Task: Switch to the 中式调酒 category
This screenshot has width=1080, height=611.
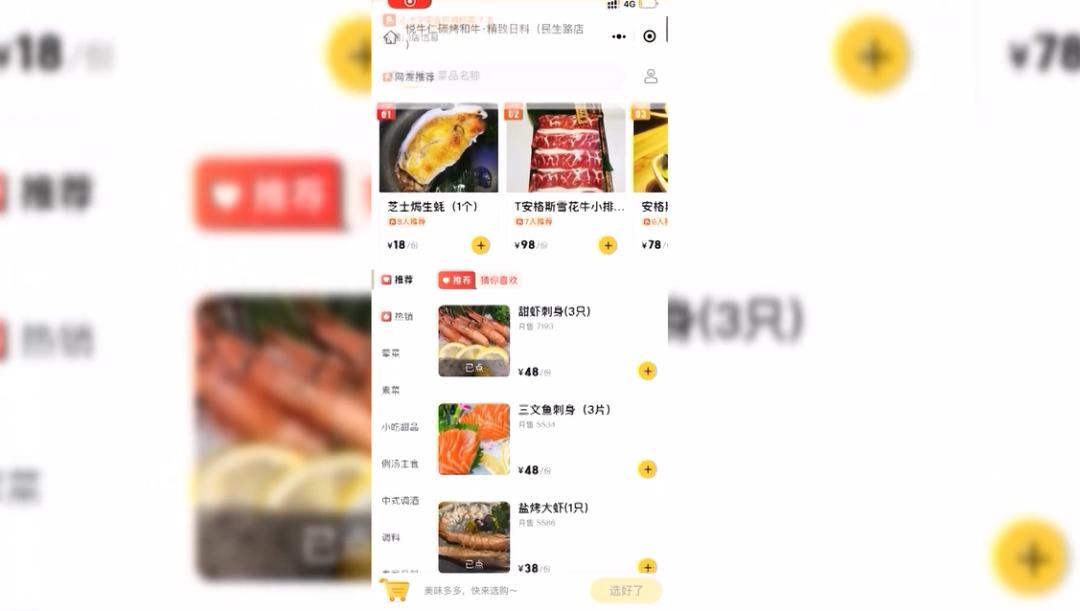Action: [x=399, y=500]
